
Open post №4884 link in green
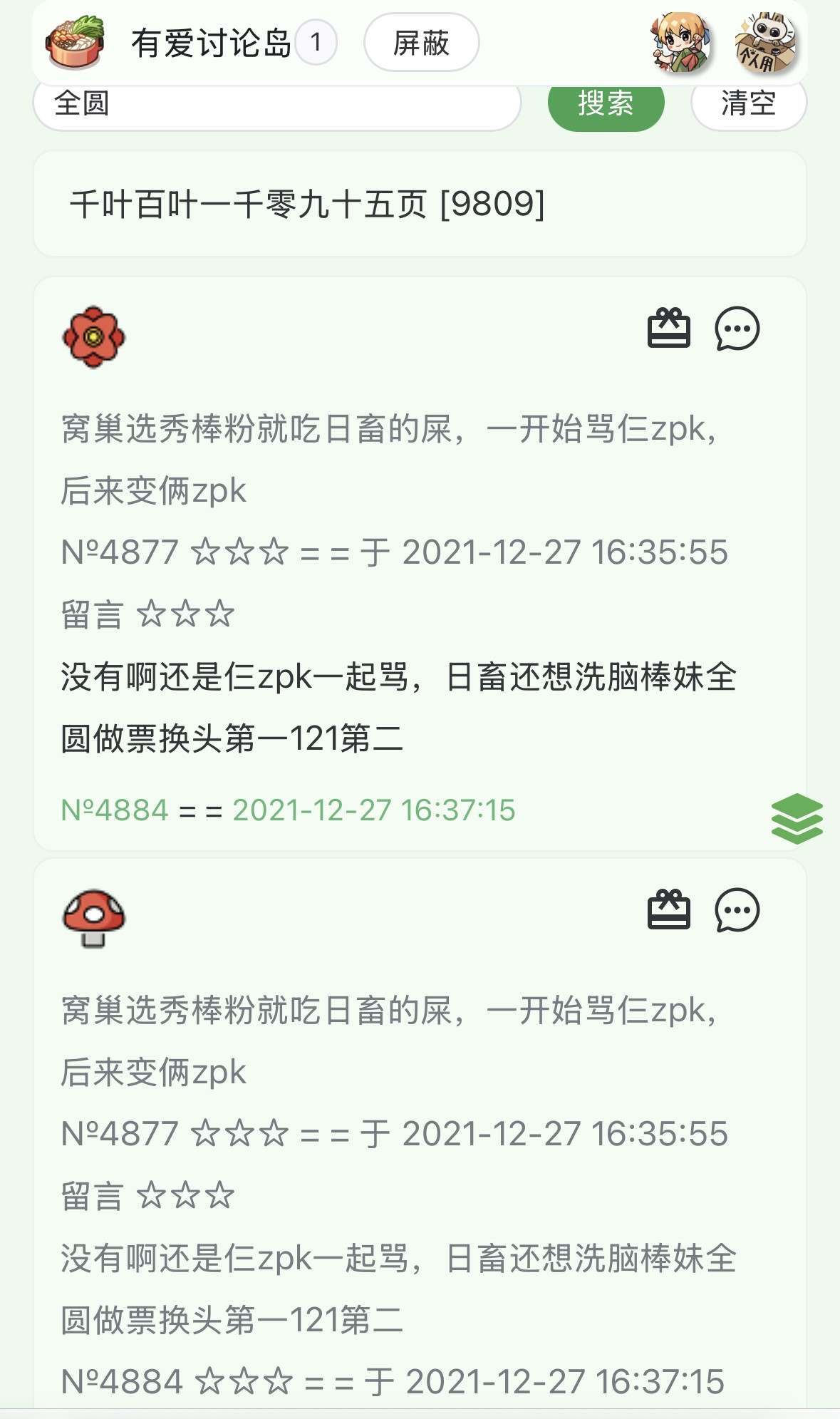[x=115, y=810]
